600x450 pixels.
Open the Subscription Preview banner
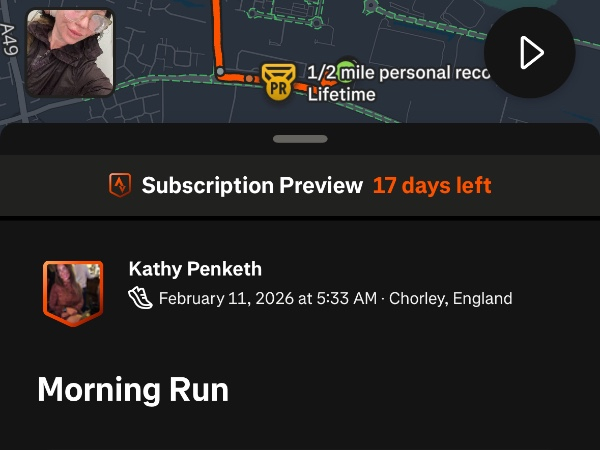click(300, 186)
